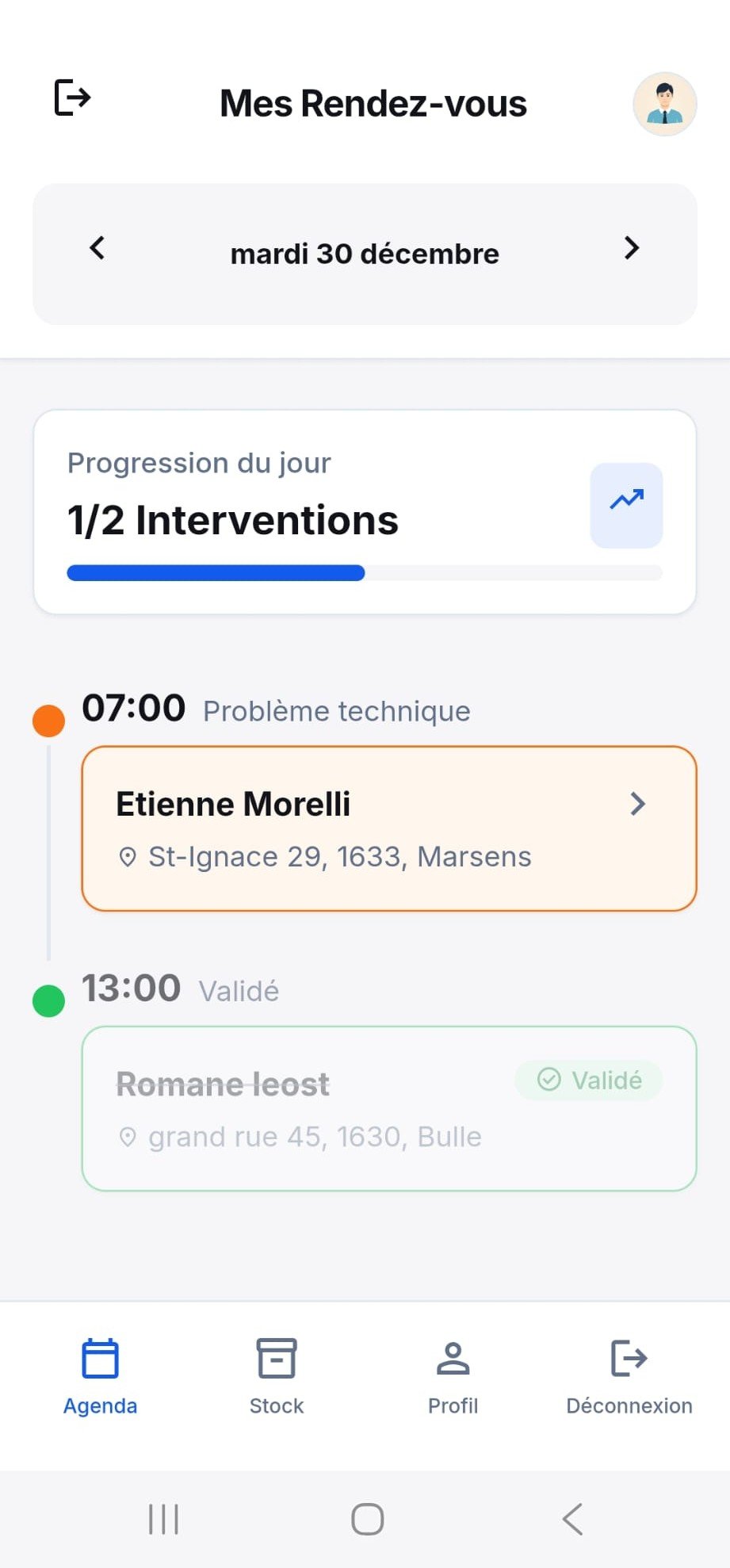This screenshot has width=730, height=1568.
Task: Tap the Validé checkmark badge on Romane Ieost
Action: tap(589, 1080)
